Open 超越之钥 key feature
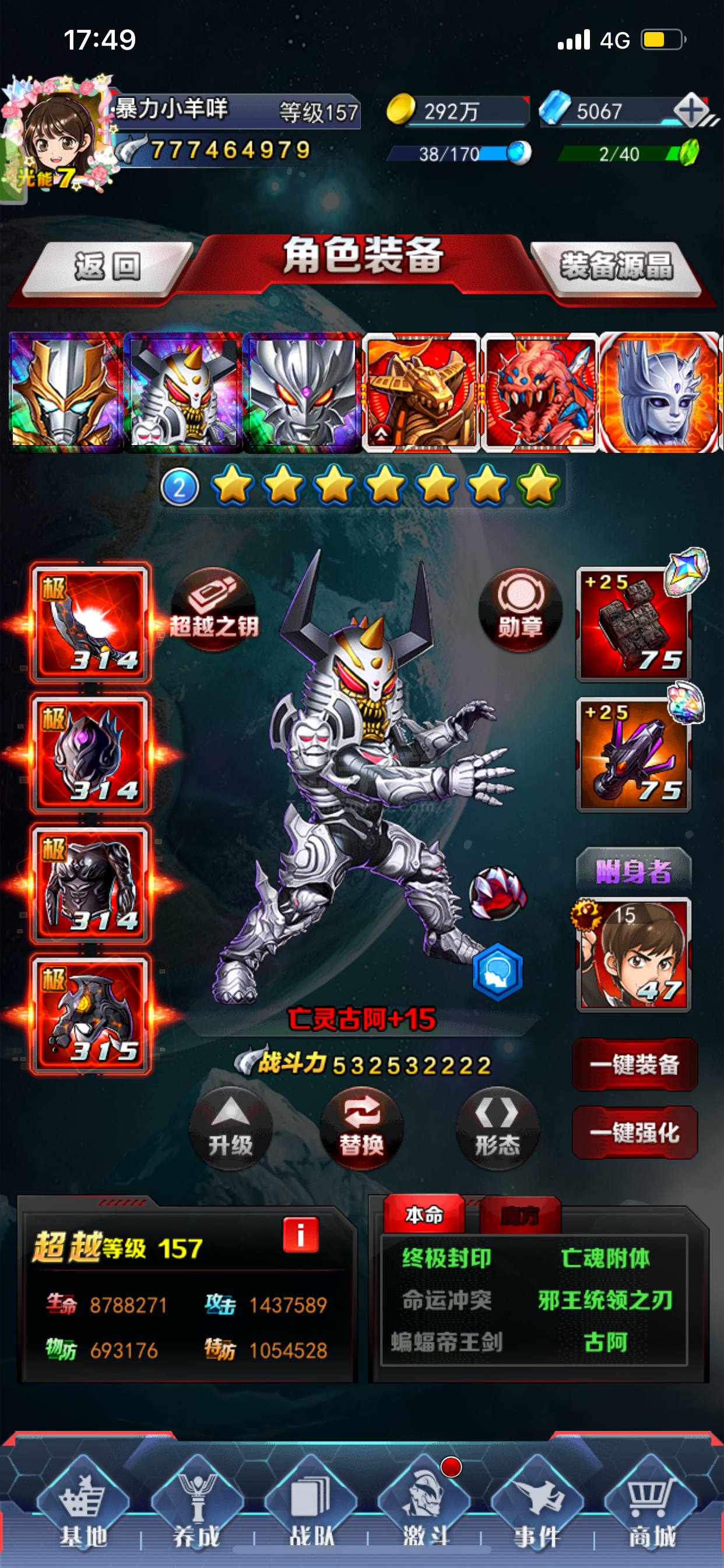The image size is (724, 1568). tap(213, 610)
